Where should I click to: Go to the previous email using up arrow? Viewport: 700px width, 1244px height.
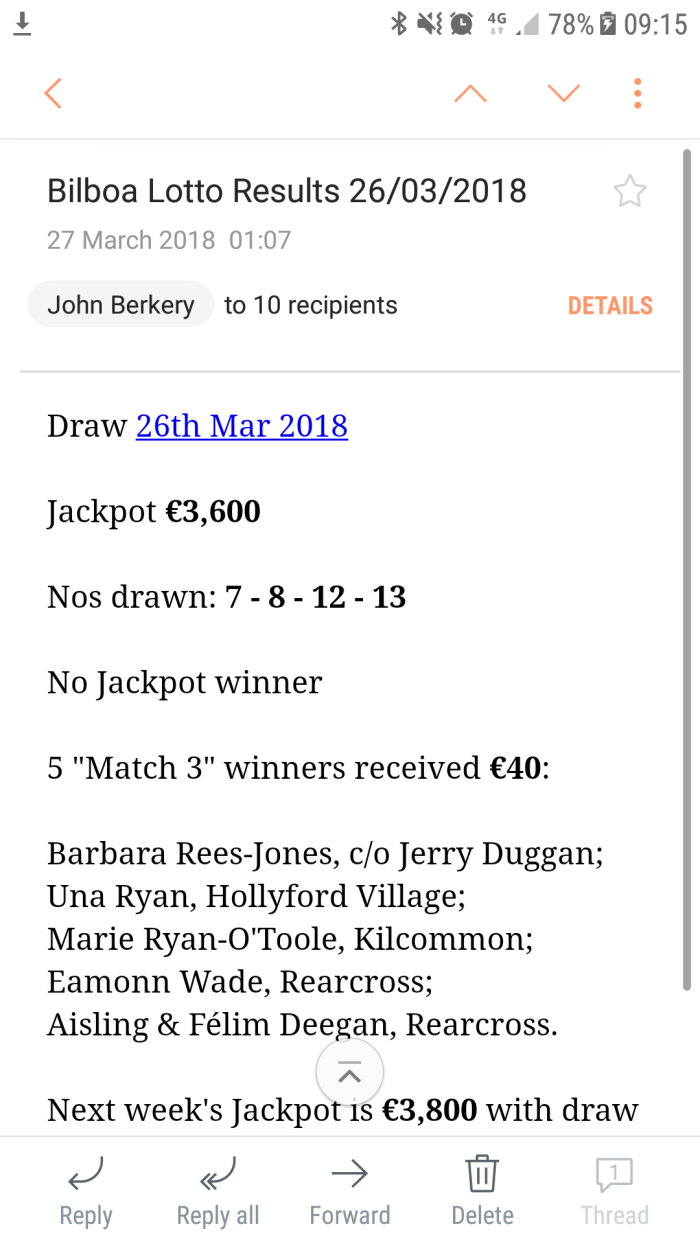click(x=470, y=94)
